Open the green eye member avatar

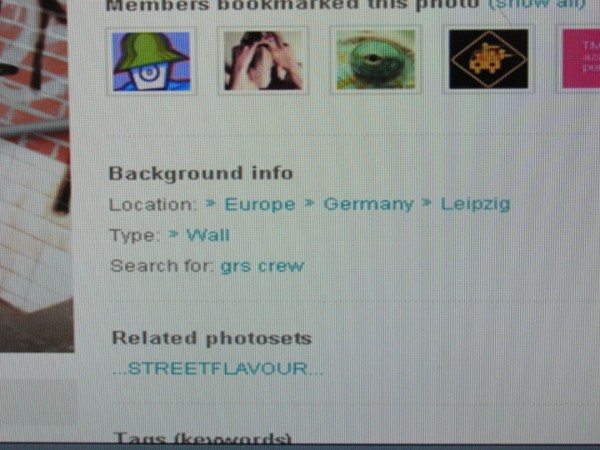pyautogui.click(x=375, y=60)
